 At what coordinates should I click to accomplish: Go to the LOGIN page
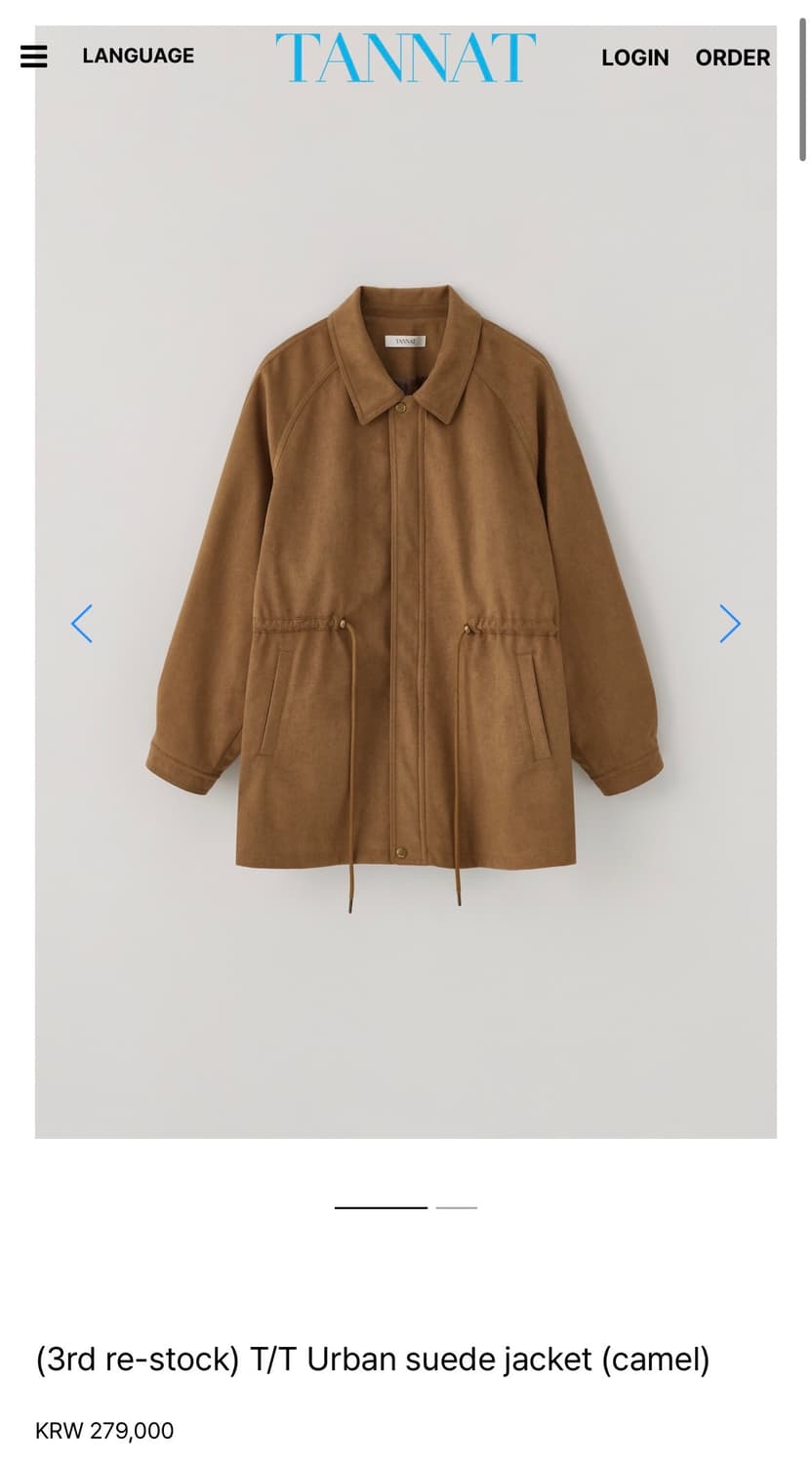[x=634, y=58]
